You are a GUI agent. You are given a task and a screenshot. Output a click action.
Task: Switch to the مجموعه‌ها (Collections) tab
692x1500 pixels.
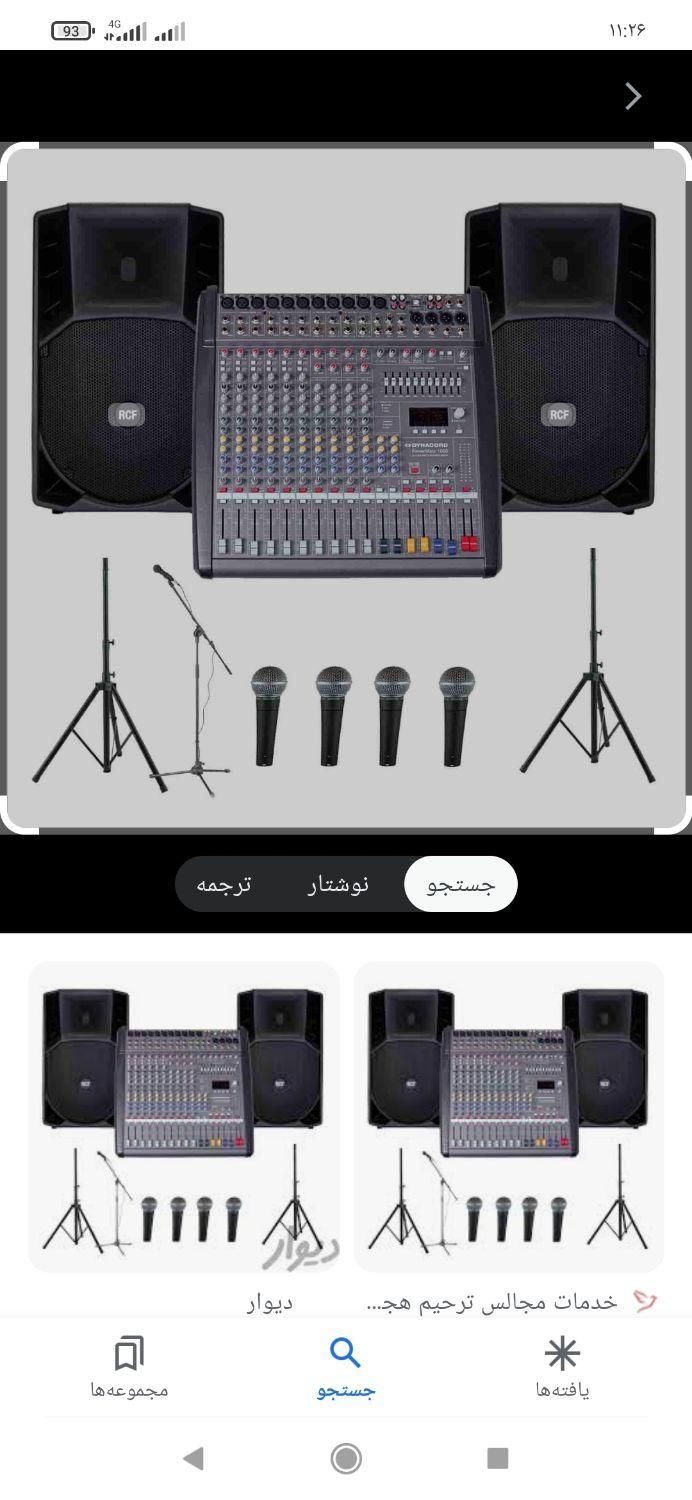(x=130, y=1368)
